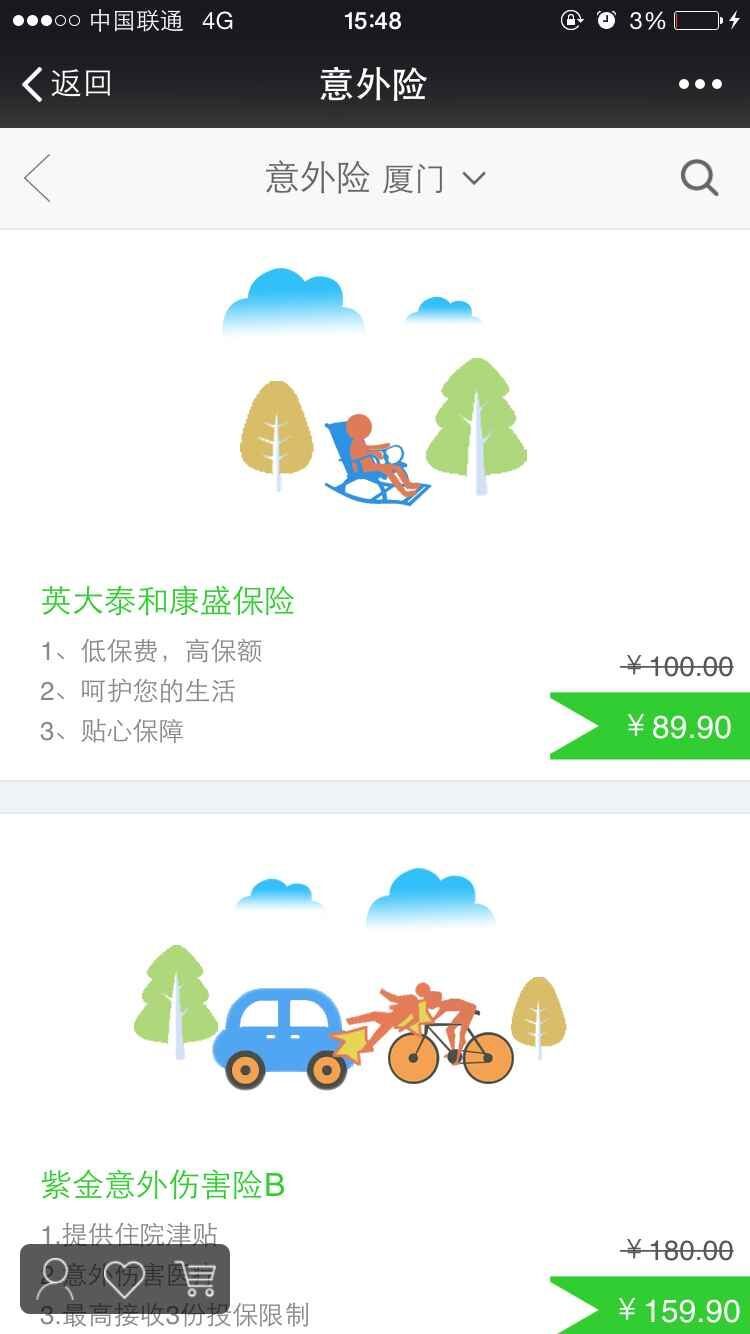Go back using the grey arrow
Screen dimensions: 750x1334
tap(37, 179)
